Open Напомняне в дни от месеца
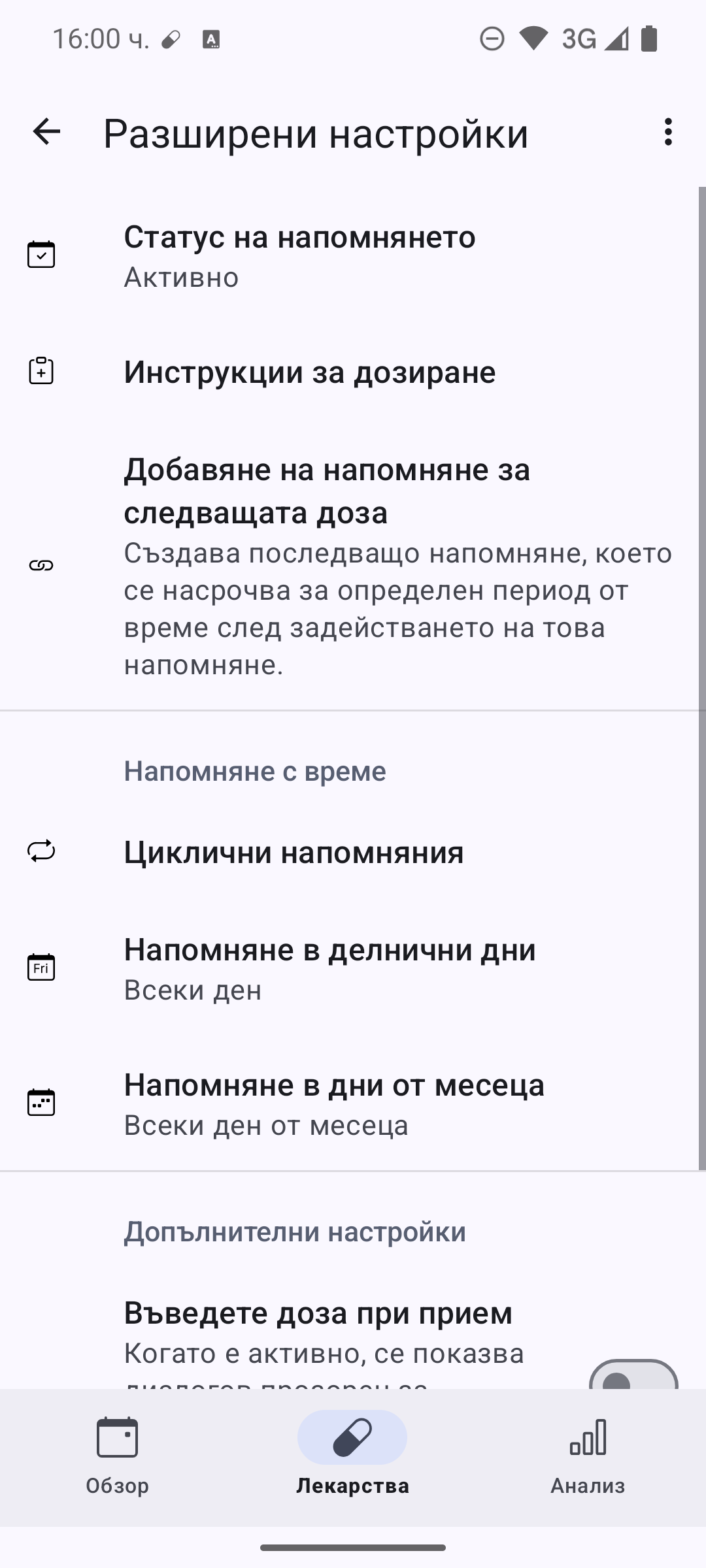The height and width of the screenshot is (1568, 706). click(x=353, y=1104)
